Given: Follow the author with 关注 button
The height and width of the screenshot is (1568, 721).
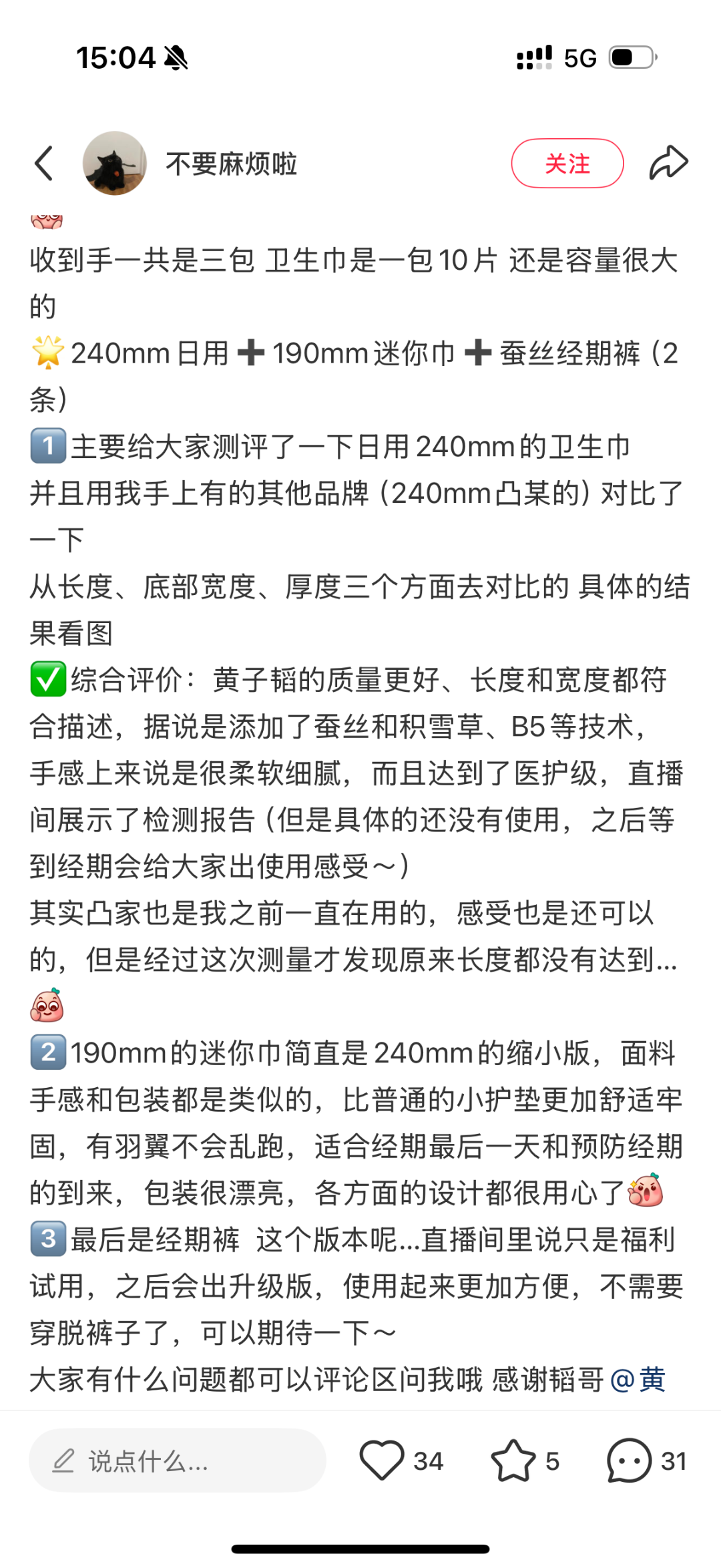Looking at the screenshot, I should point(567,164).
